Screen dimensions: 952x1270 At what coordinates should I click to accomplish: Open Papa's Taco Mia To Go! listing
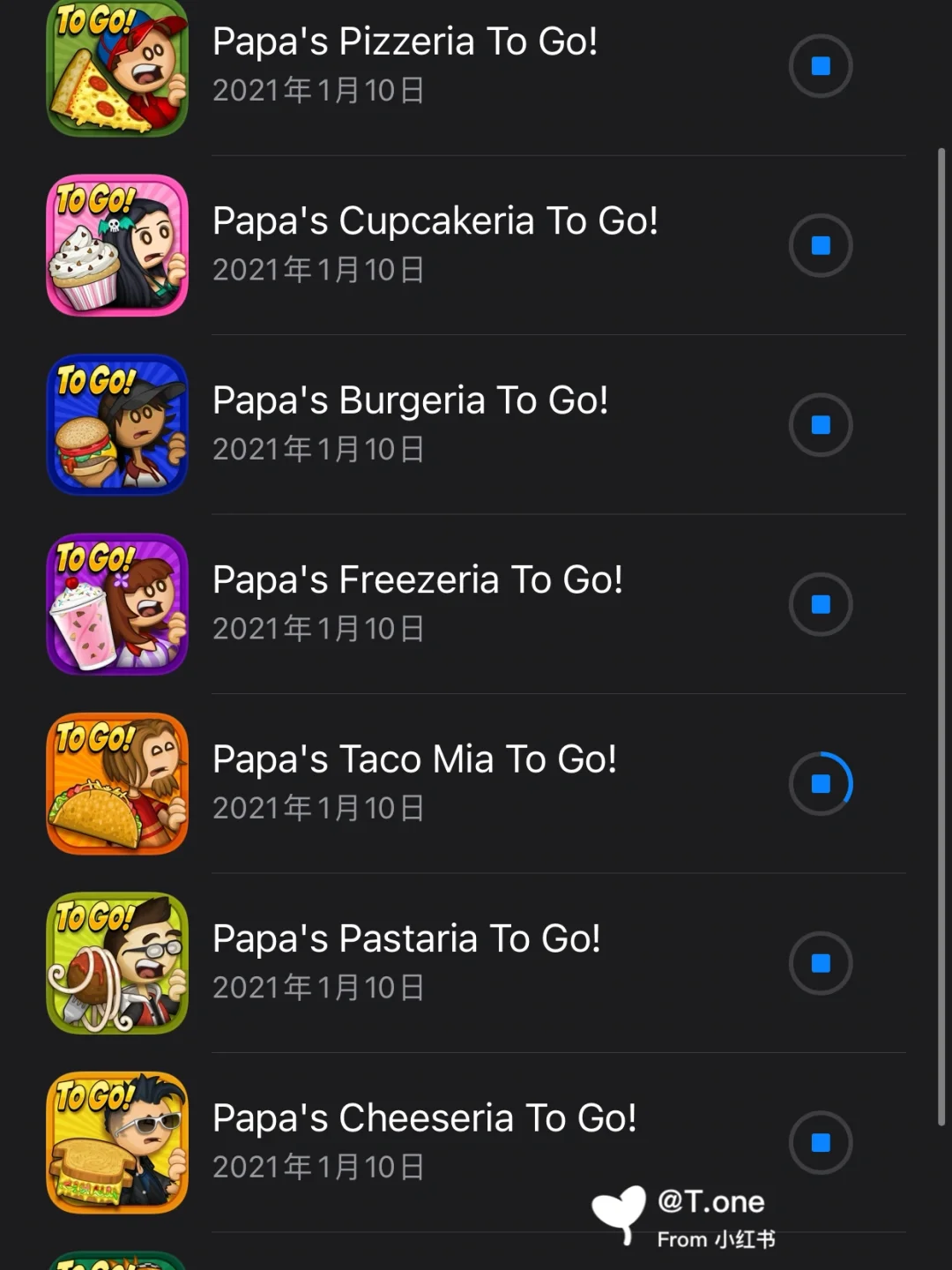(414, 759)
